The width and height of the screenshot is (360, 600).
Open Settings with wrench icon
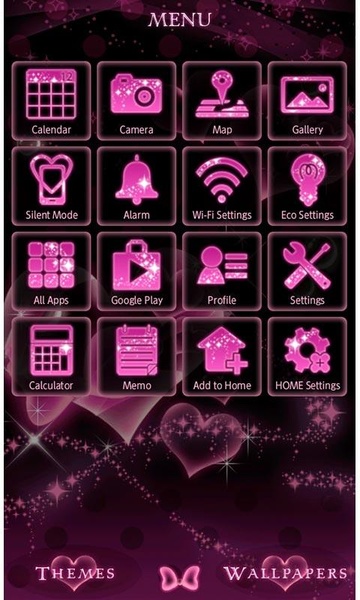pos(307,272)
